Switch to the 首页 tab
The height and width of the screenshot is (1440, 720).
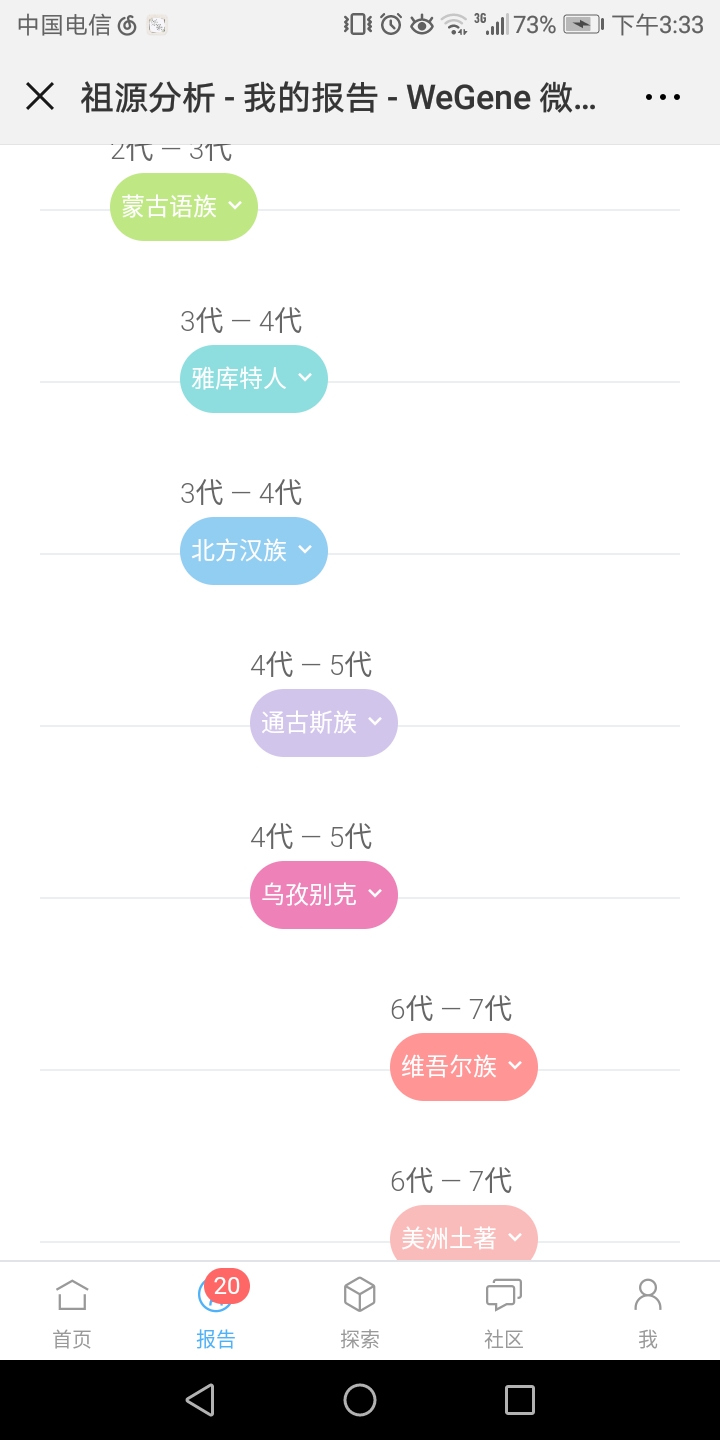(72, 1312)
